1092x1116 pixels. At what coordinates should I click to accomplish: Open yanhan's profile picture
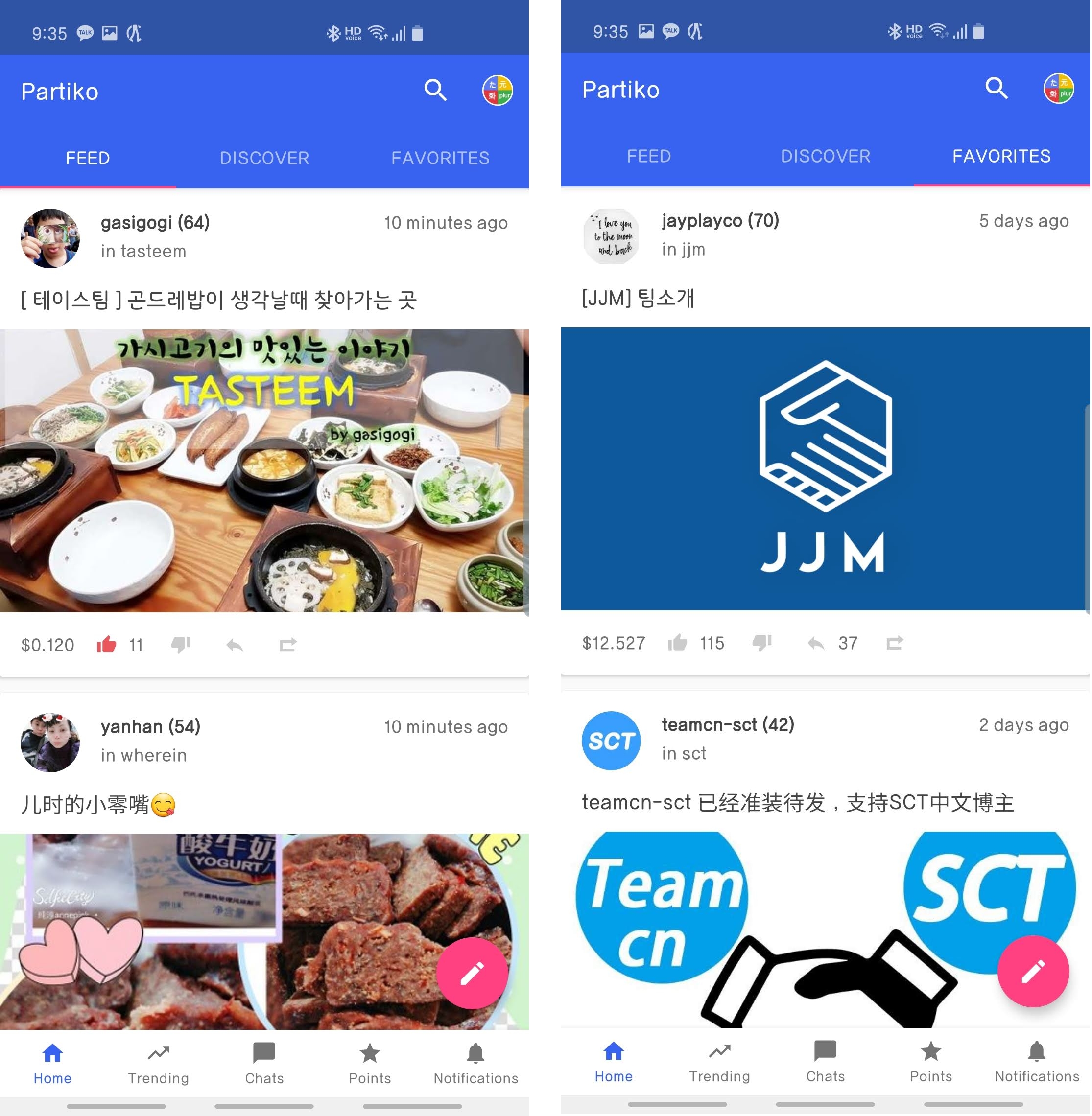(50, 742)
